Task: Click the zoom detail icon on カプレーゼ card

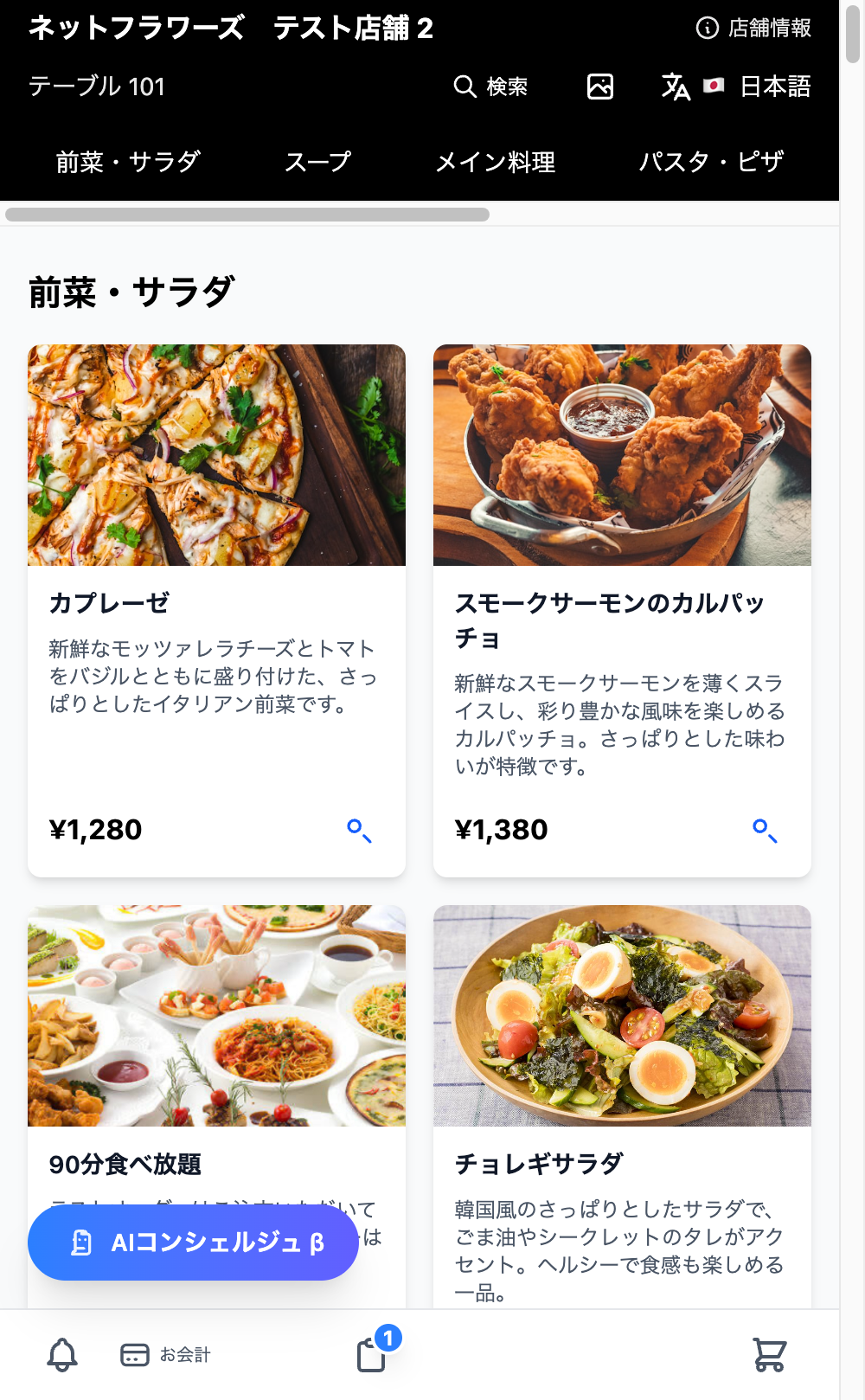Action: point(359,831)
